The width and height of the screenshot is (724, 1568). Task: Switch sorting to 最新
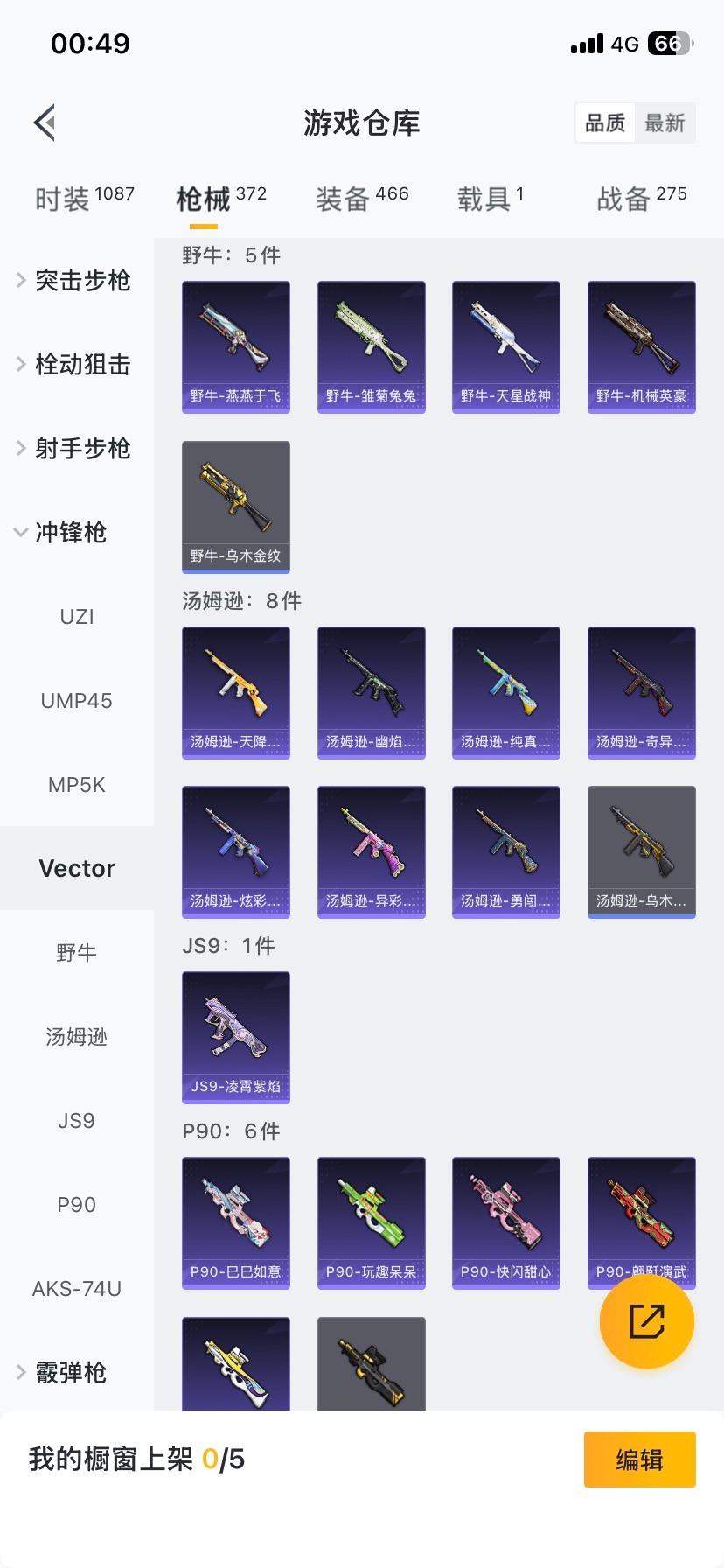click(665, 123)
